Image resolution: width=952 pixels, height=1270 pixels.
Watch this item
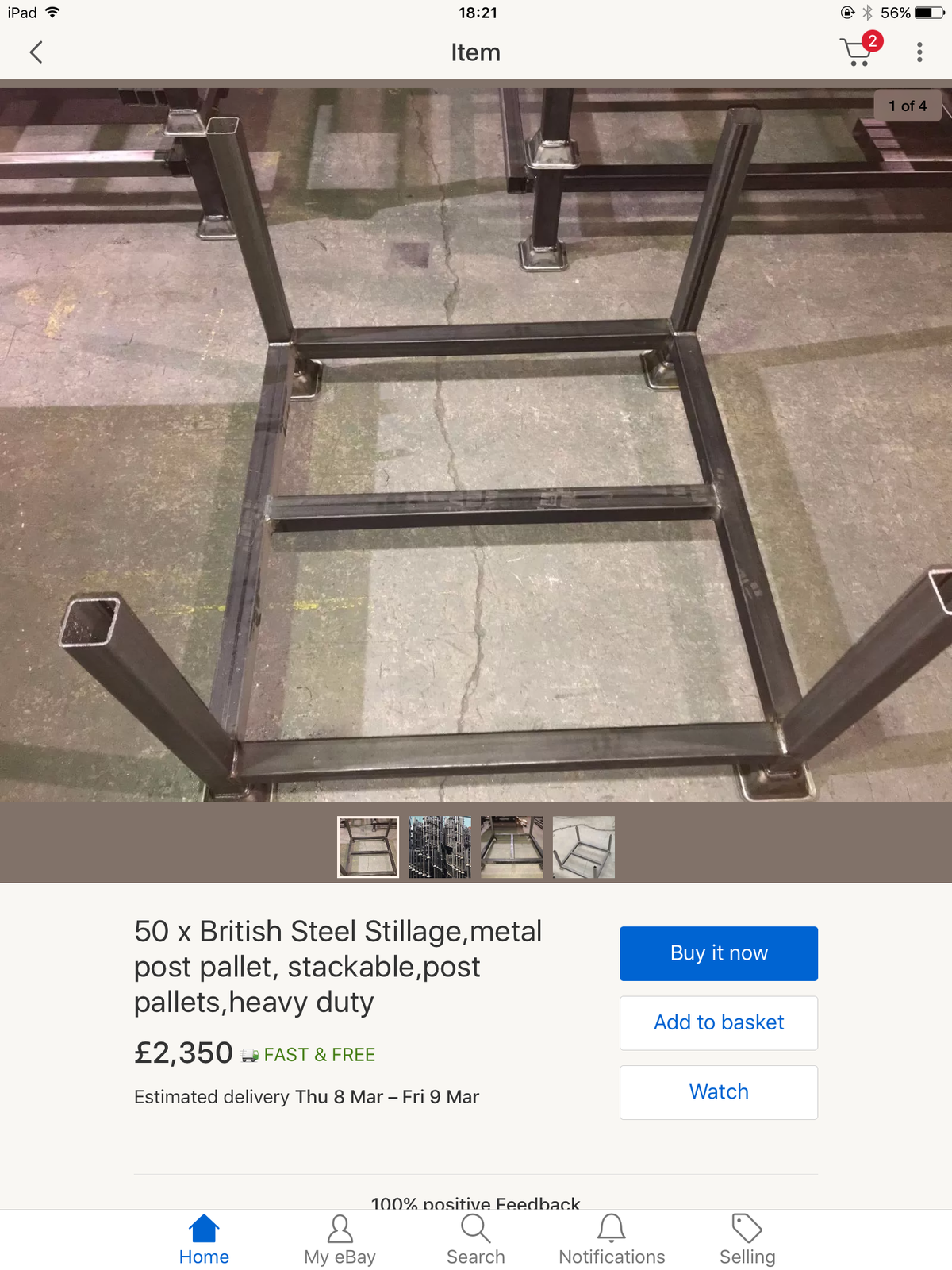718,1092
